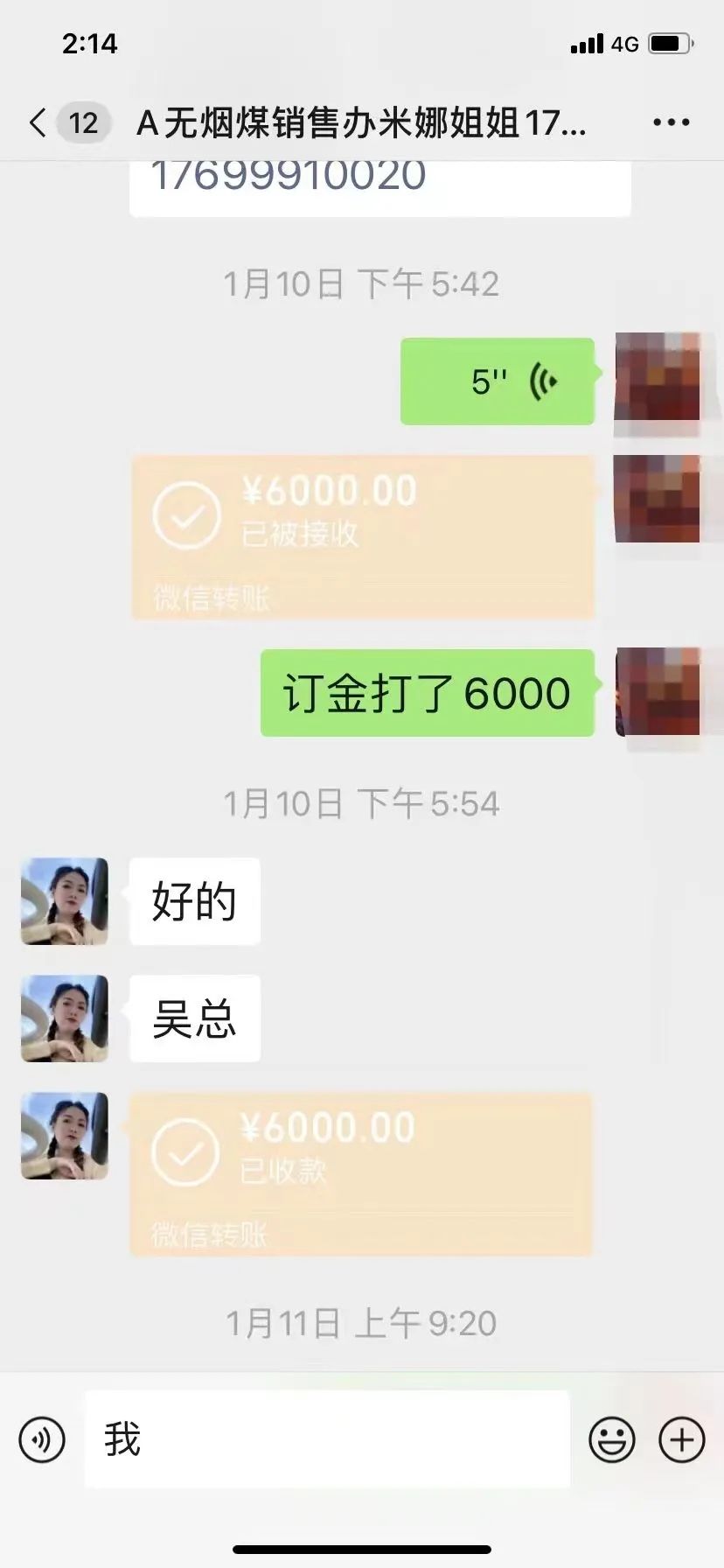Tap your own avatar beside 订金打了6000
This screenshot has width=724, height=1568.
point(660,694)
